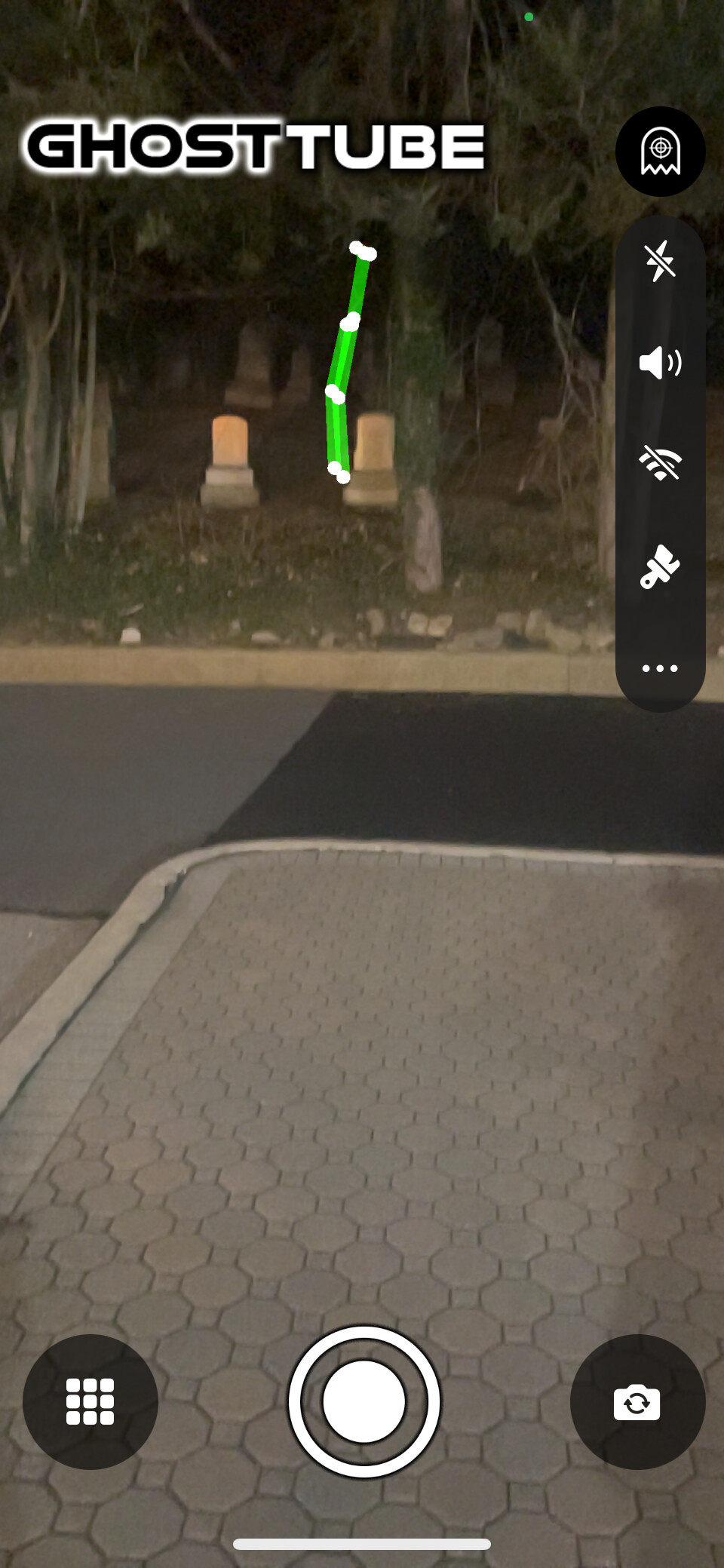Tap the Wi-Fi off icon

coord(660,462)
